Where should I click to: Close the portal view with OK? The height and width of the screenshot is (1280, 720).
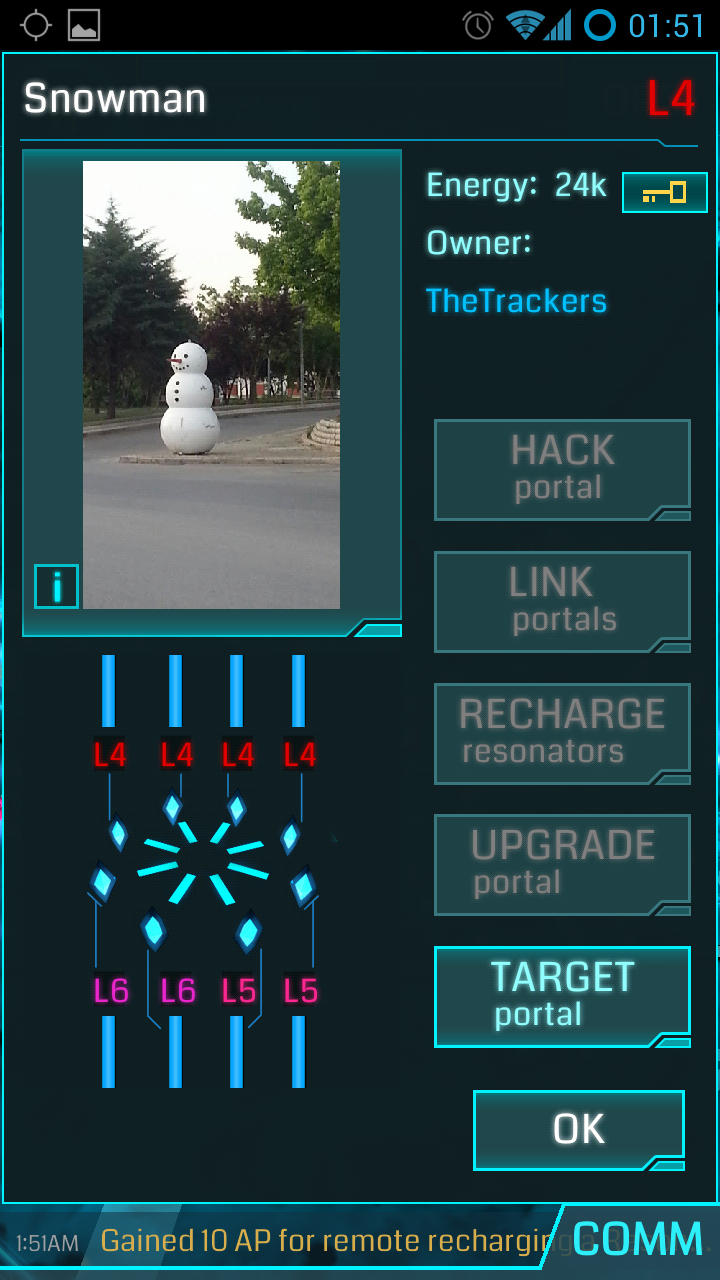pos(578,1129)
